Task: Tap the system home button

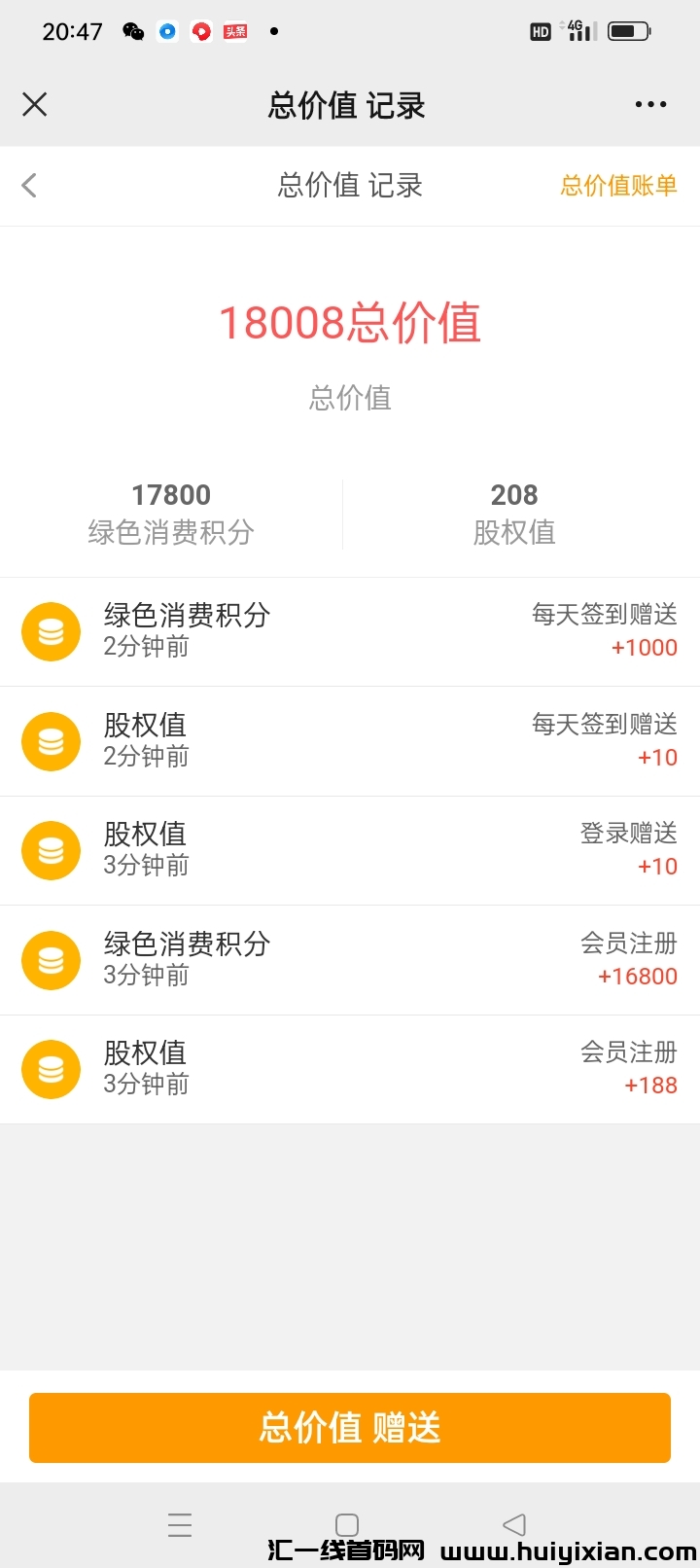Action: coord(347,1524)
